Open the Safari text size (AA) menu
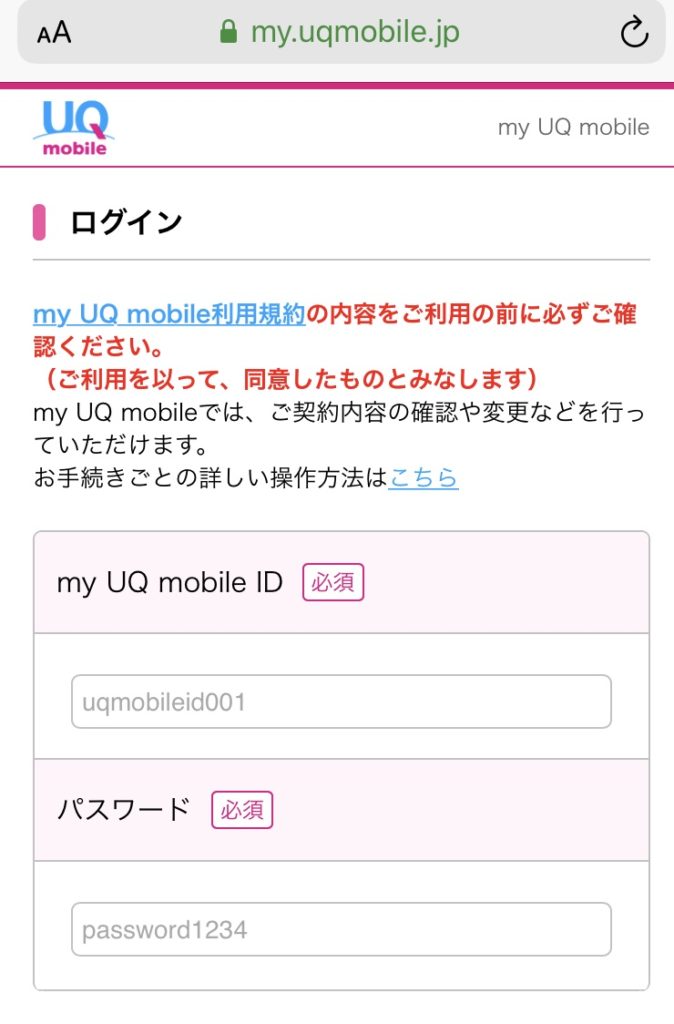Image resolution: width=674 pixels, height=1024 pixels. click(x=54, y=33)
